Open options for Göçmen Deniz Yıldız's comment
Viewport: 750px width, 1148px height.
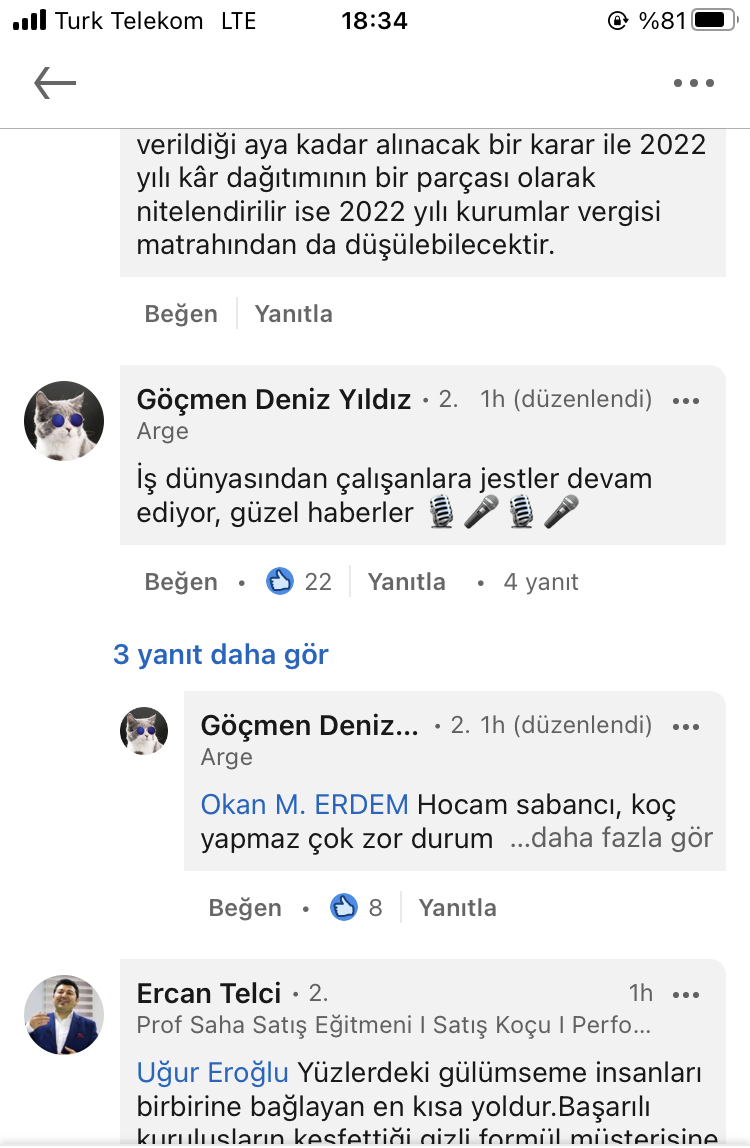pyautogui.click(x=686, y=400)
